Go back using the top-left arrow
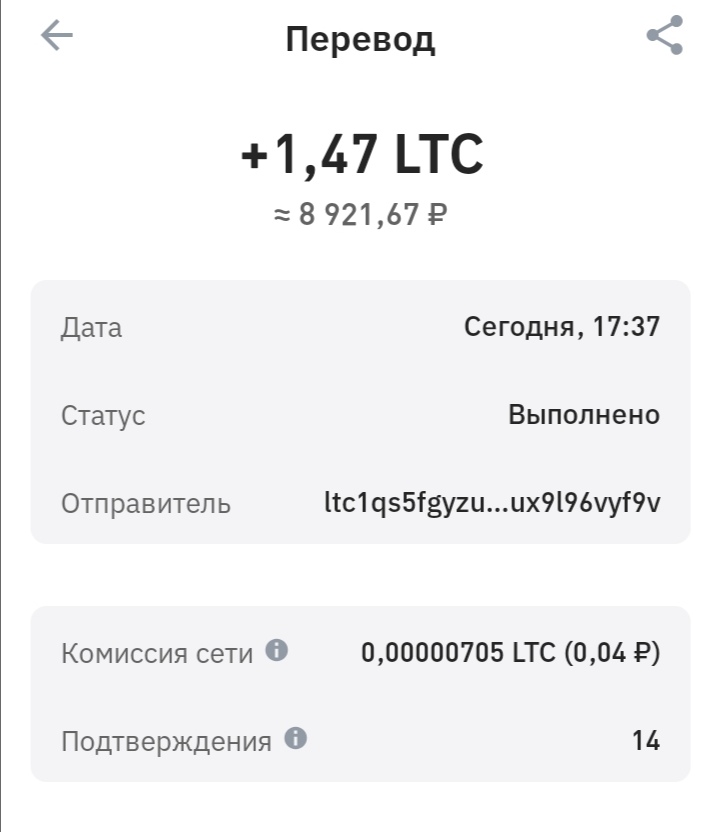720x832 pixels. point(57,36)
